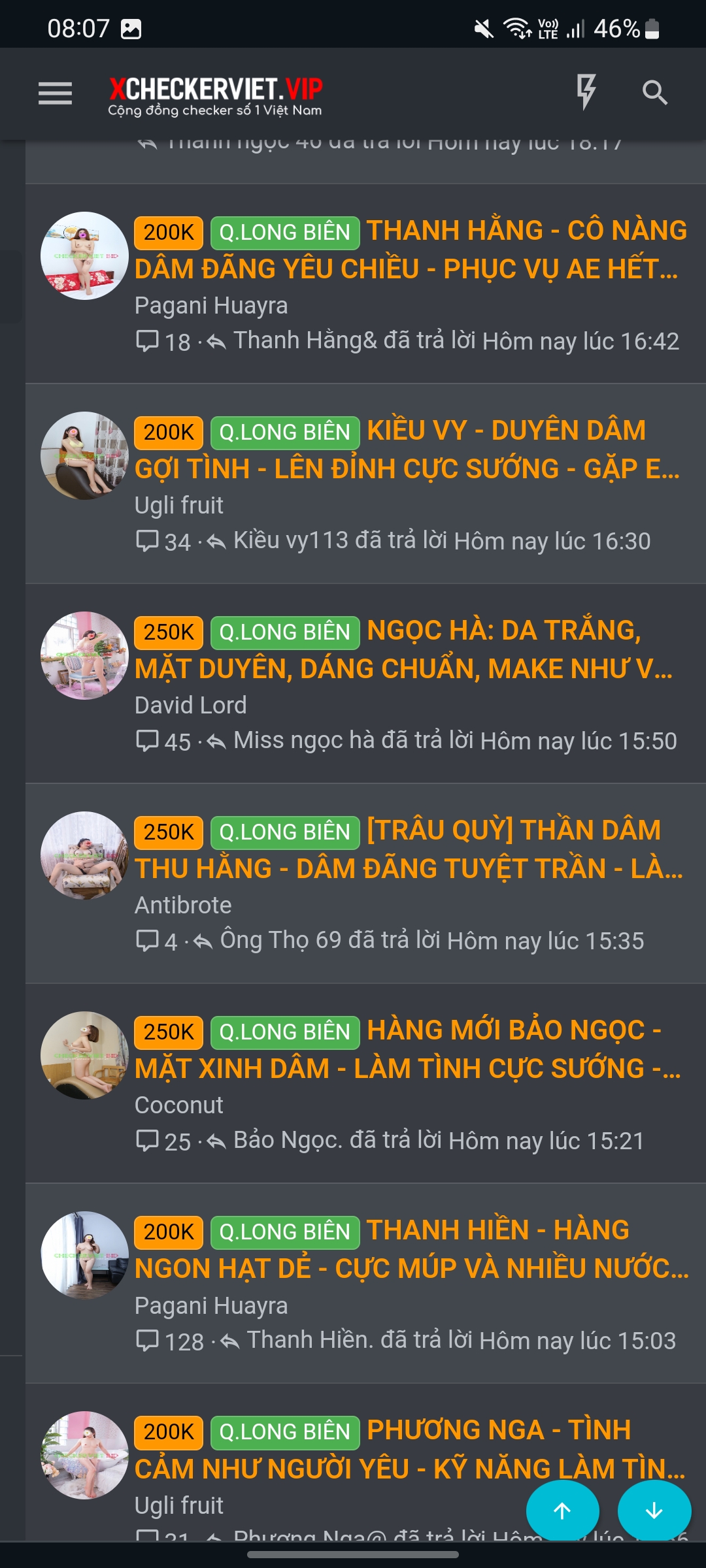
Task: Select the Q.LONG BIÊN tag on Kiều Vy thread
Action: click(285, 433)
